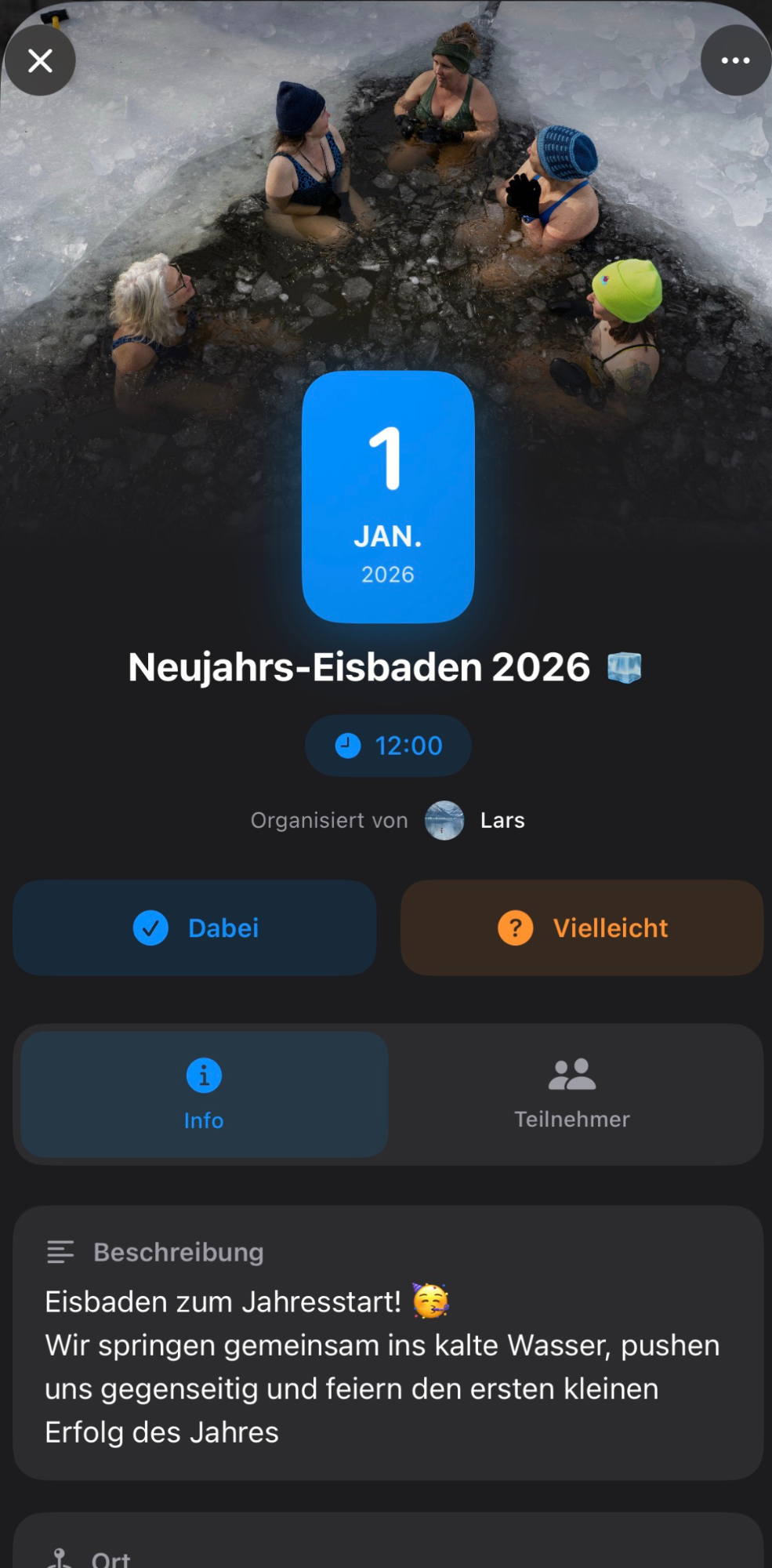This screenshot has width=772, height=1568.
Task: Switch attendance to Vielleicht
Action: point(582,927)
